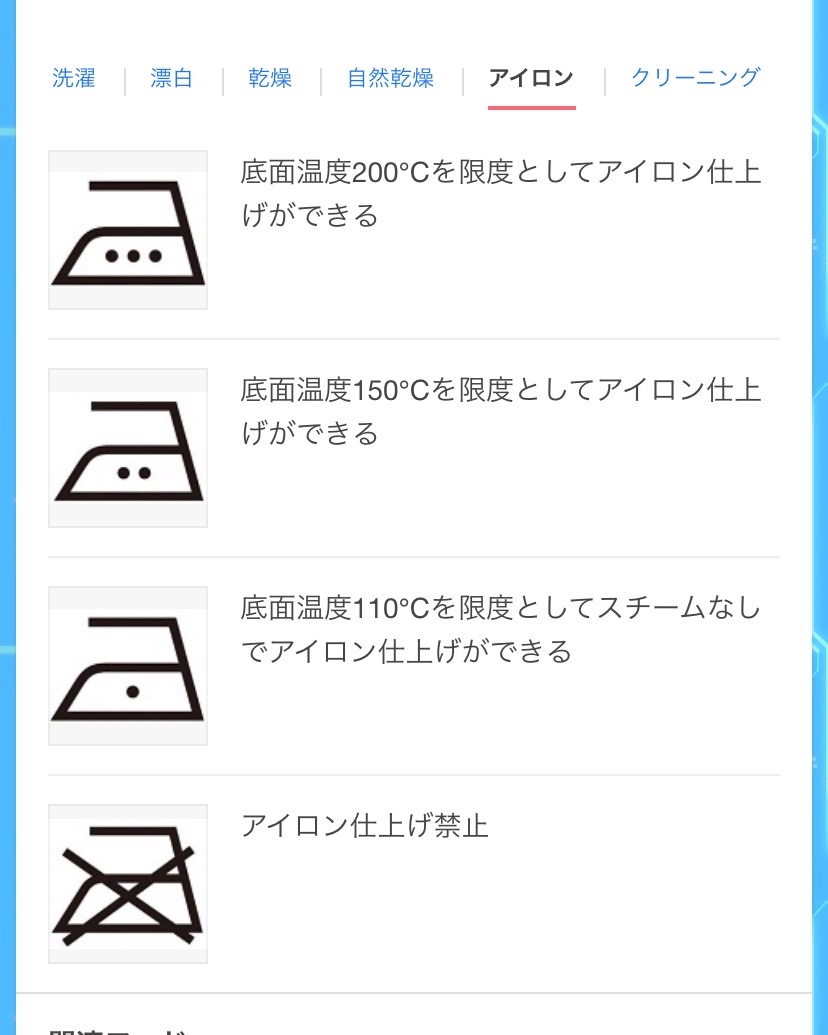Open the 漂白 tab
828x1035 pixels.
(x=172, y=79)
